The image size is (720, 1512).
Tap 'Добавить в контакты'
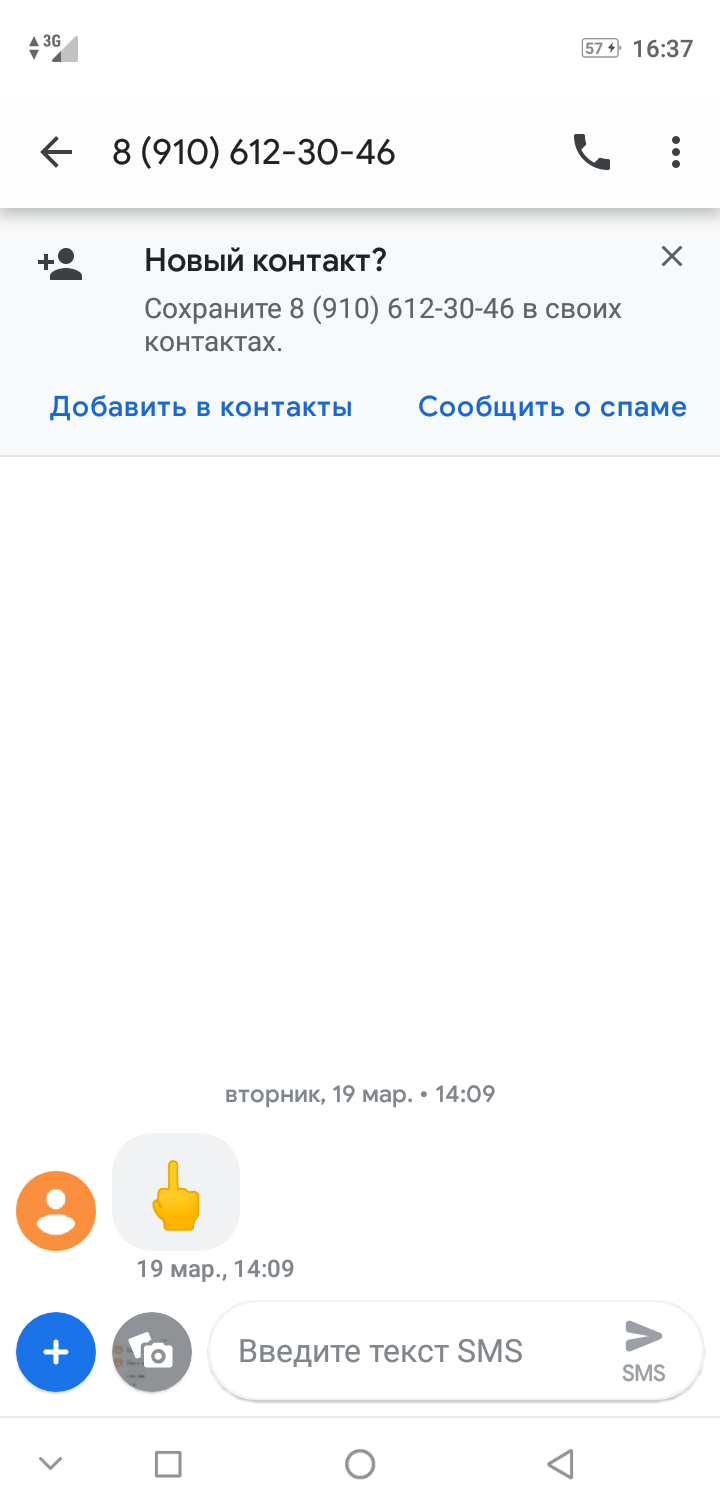coord(201,407)
